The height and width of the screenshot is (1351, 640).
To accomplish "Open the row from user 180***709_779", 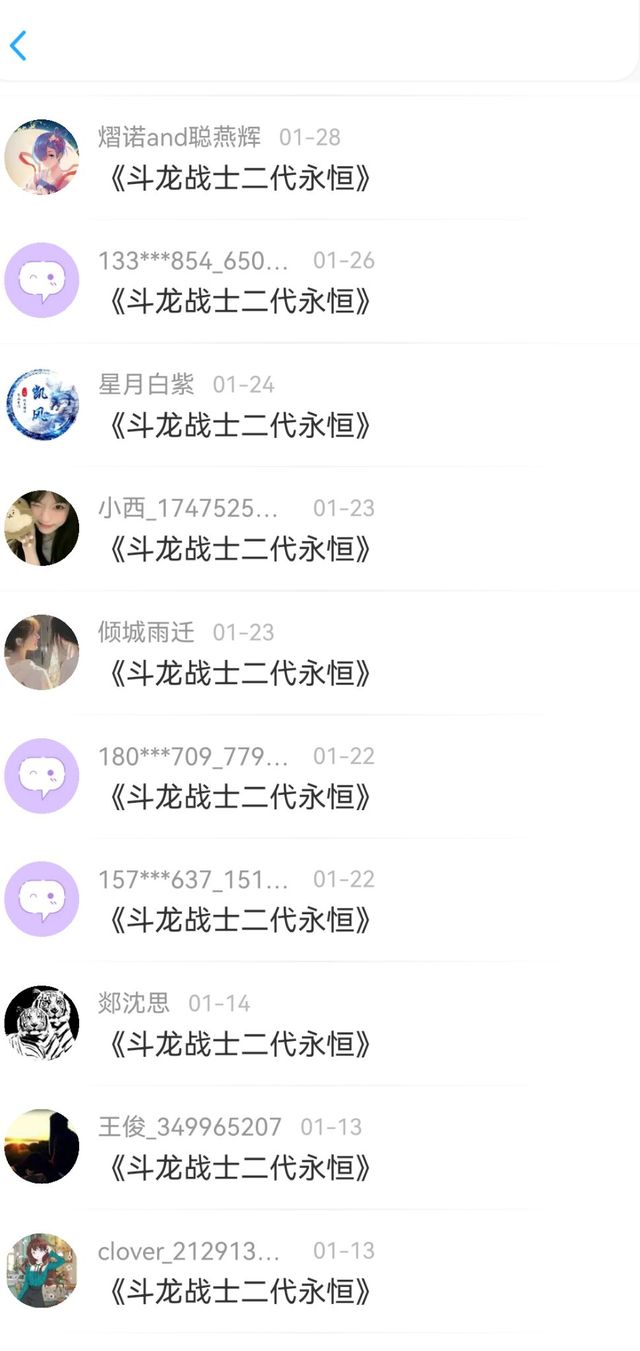I will coord(320,777).
